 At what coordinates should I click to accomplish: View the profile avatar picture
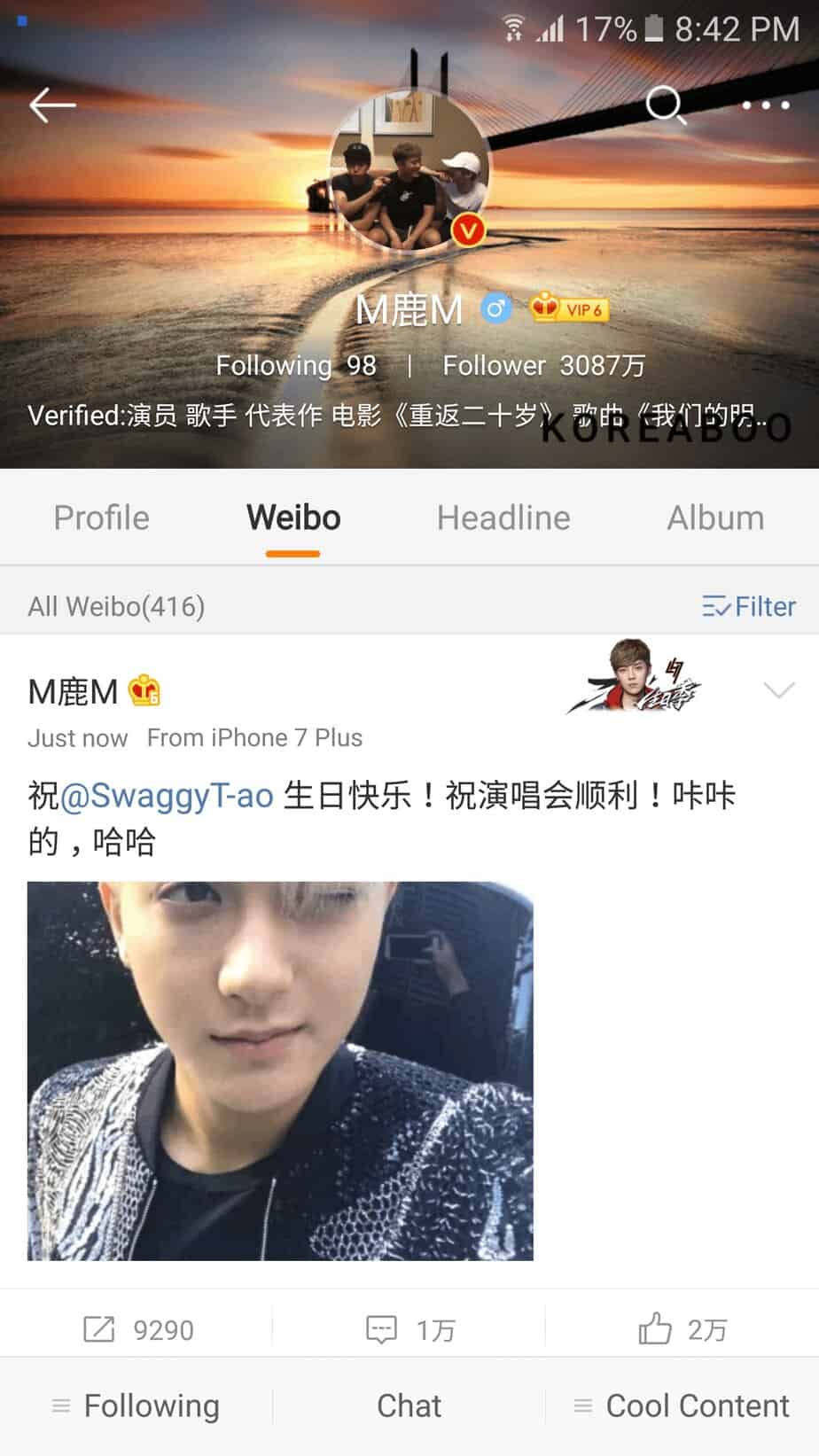409,171
